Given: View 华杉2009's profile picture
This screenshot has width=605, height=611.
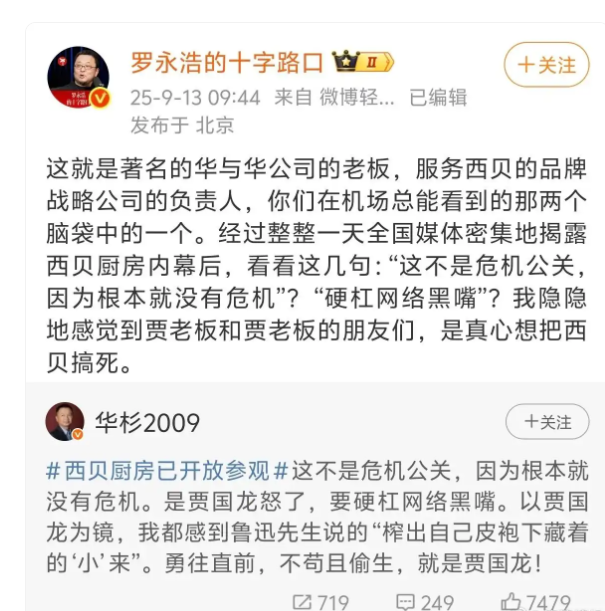Looking at the screenshot, I should pos(65,422).
